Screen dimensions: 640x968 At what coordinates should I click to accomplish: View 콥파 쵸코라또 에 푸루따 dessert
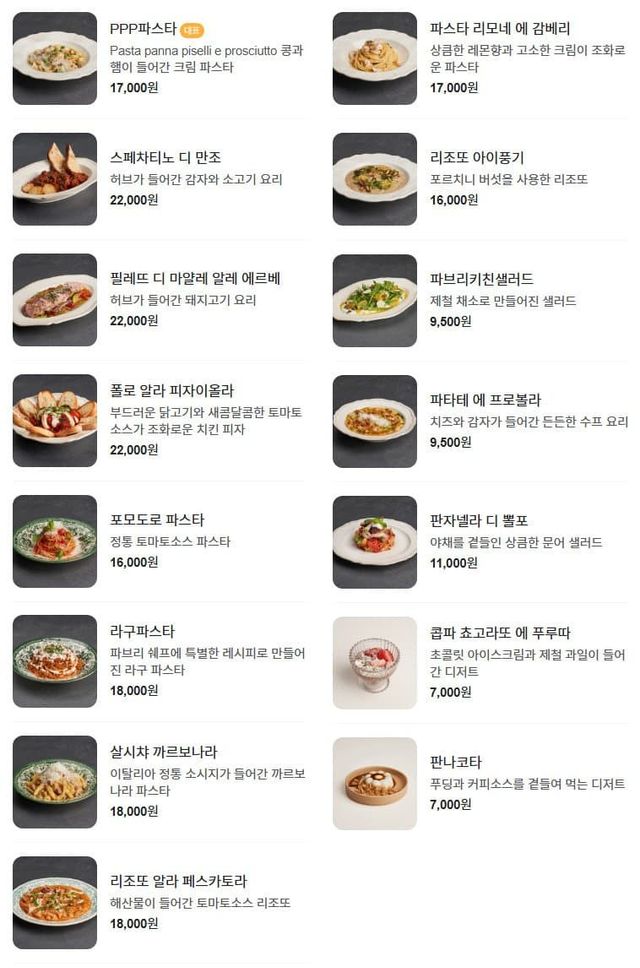point(500,633)
